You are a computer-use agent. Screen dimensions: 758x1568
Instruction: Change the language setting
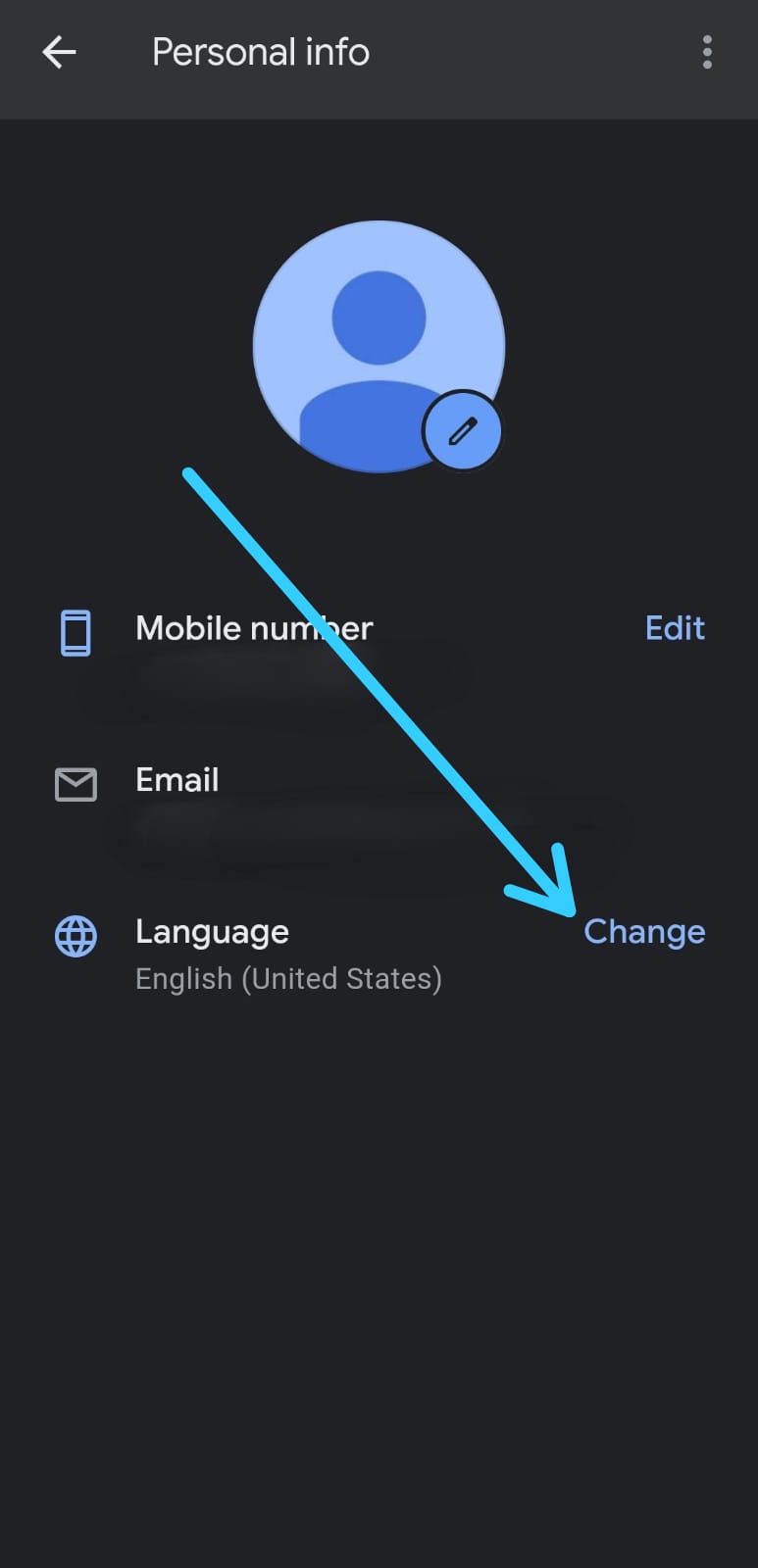[644, 932]
